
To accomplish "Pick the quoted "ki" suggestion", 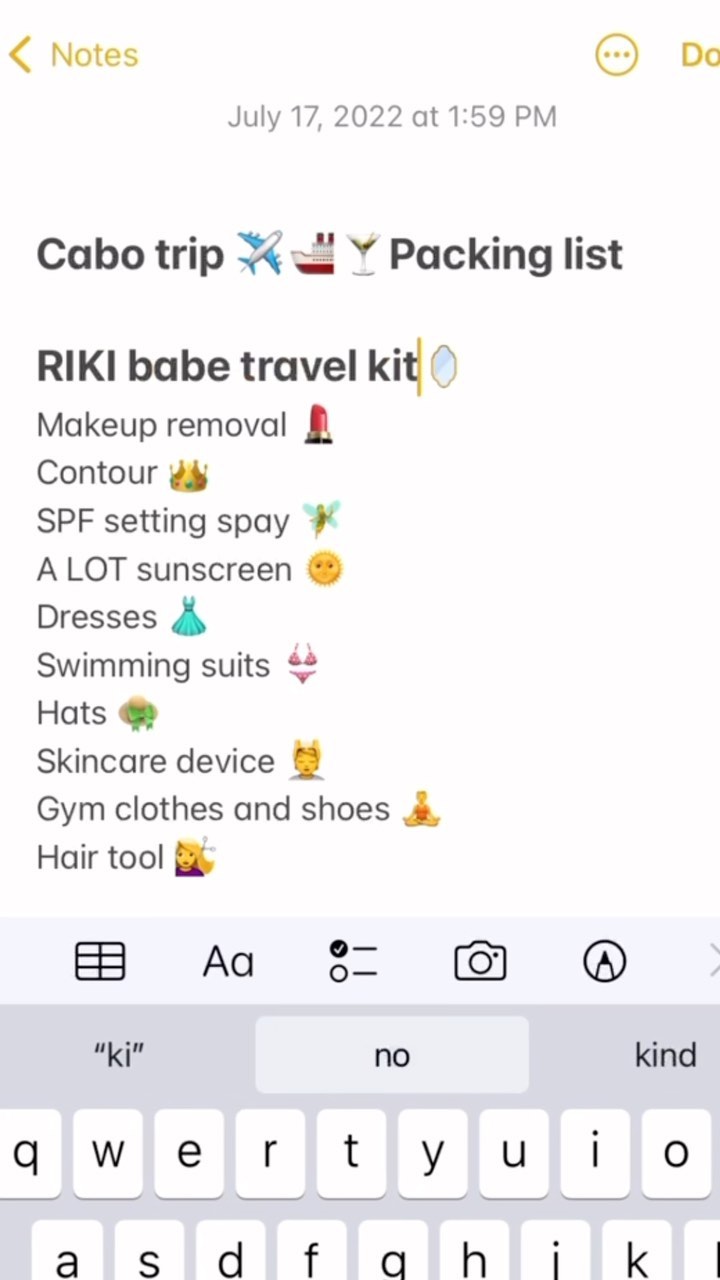I will (x=120, y=1055).
